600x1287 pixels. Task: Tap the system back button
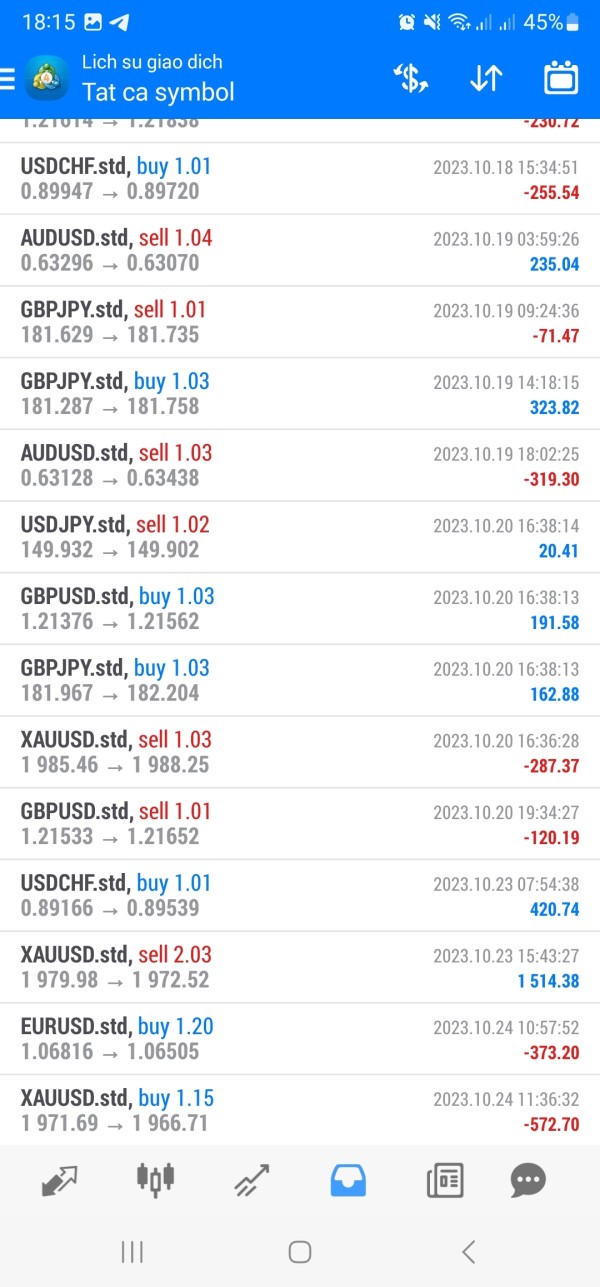(468, 1251)
